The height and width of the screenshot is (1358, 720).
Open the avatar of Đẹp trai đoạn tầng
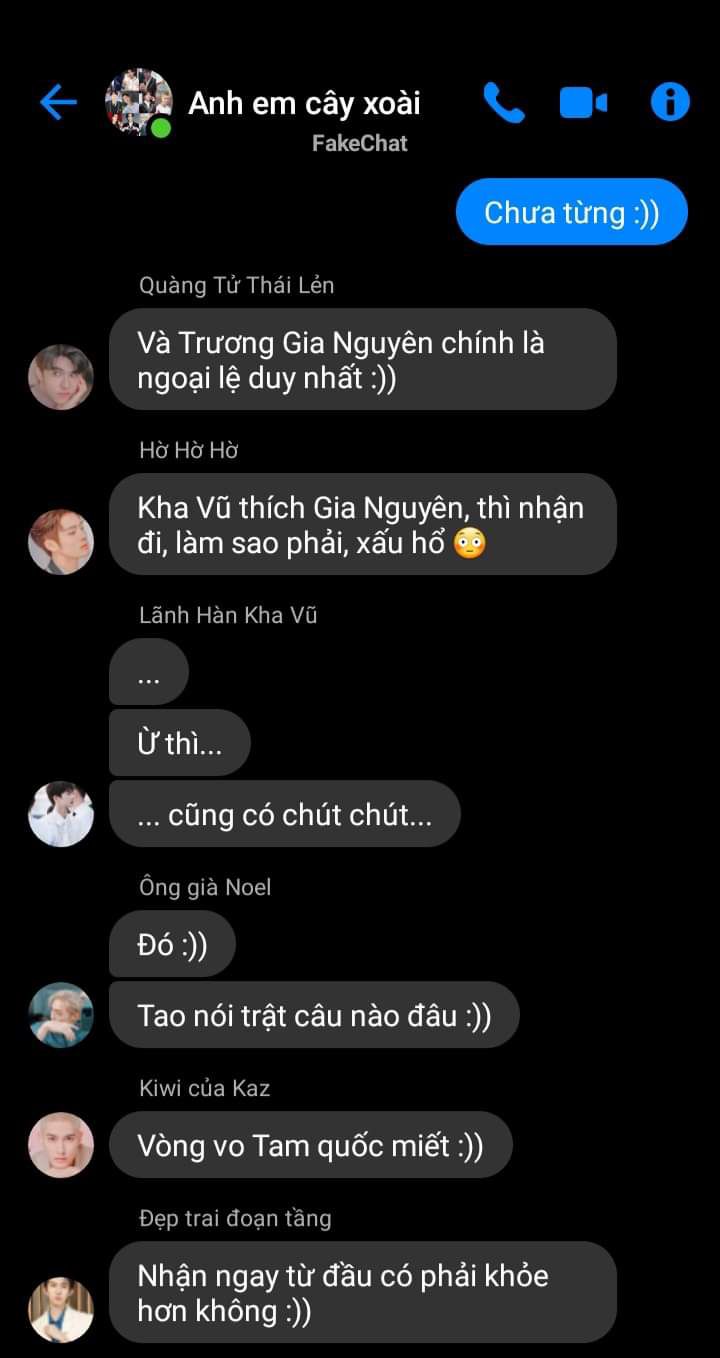click(61, 1309)
